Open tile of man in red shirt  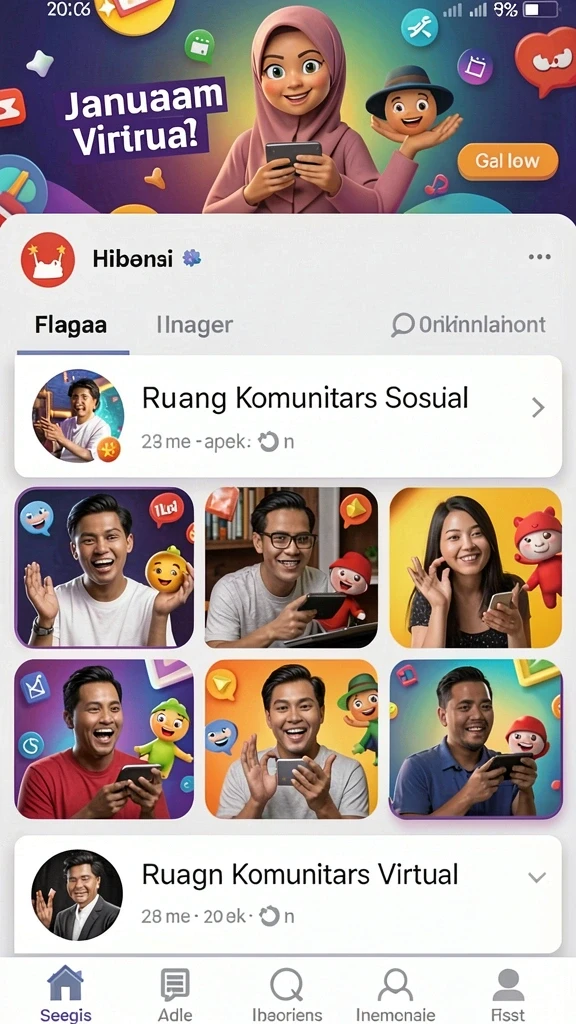(104, 739)
